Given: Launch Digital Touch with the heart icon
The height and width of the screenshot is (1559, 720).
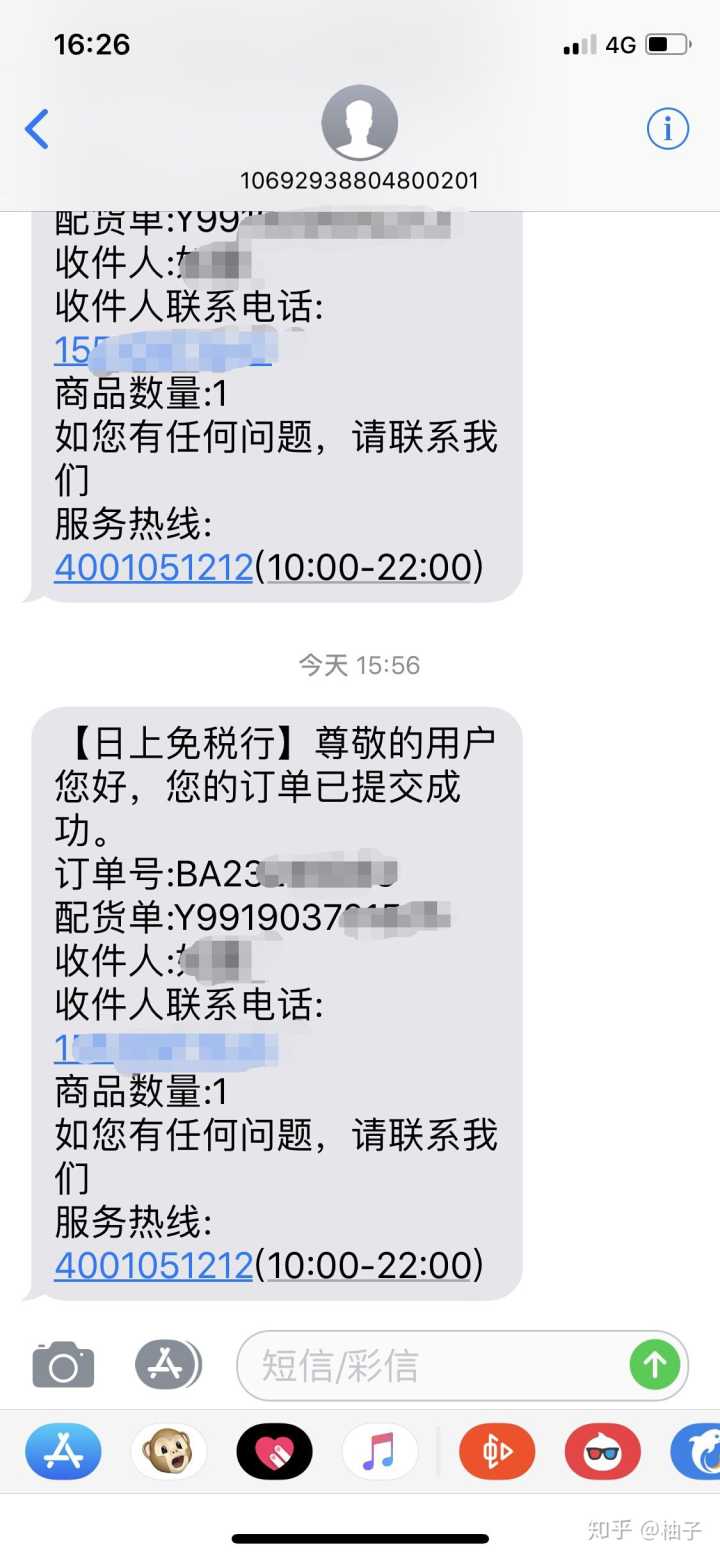Looking at the screenshot, I should 274,1451.
